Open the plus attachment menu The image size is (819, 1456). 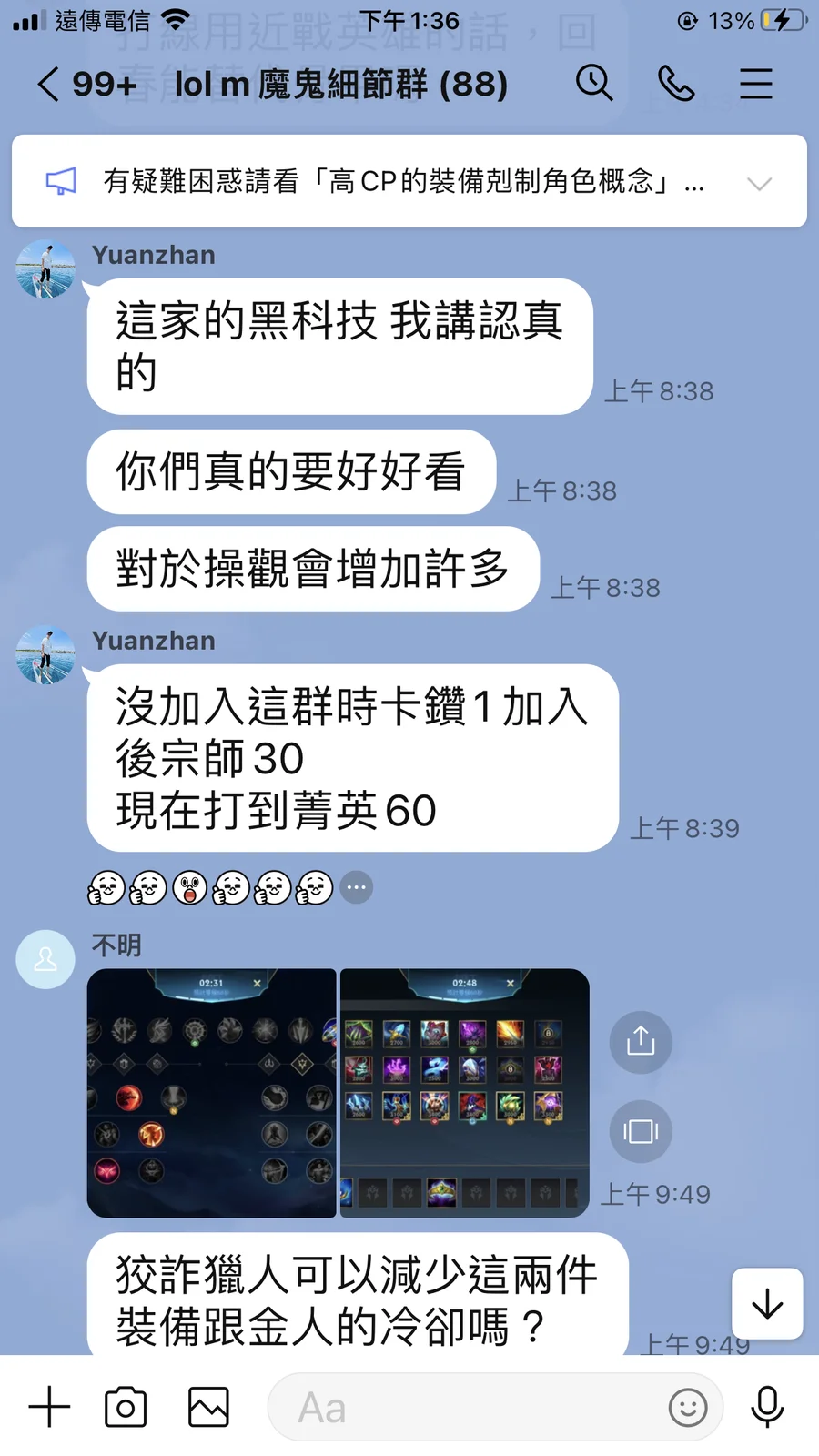(49, 1408)
